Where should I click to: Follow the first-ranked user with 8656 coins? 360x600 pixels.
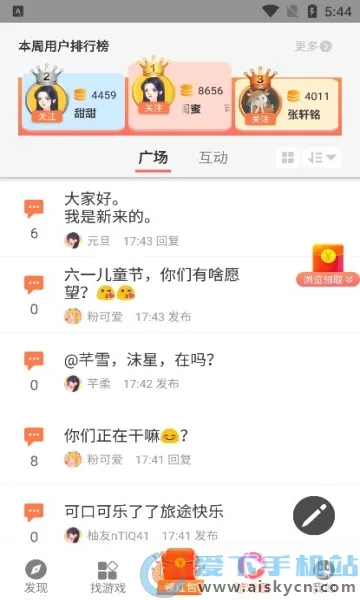point(153,108)
